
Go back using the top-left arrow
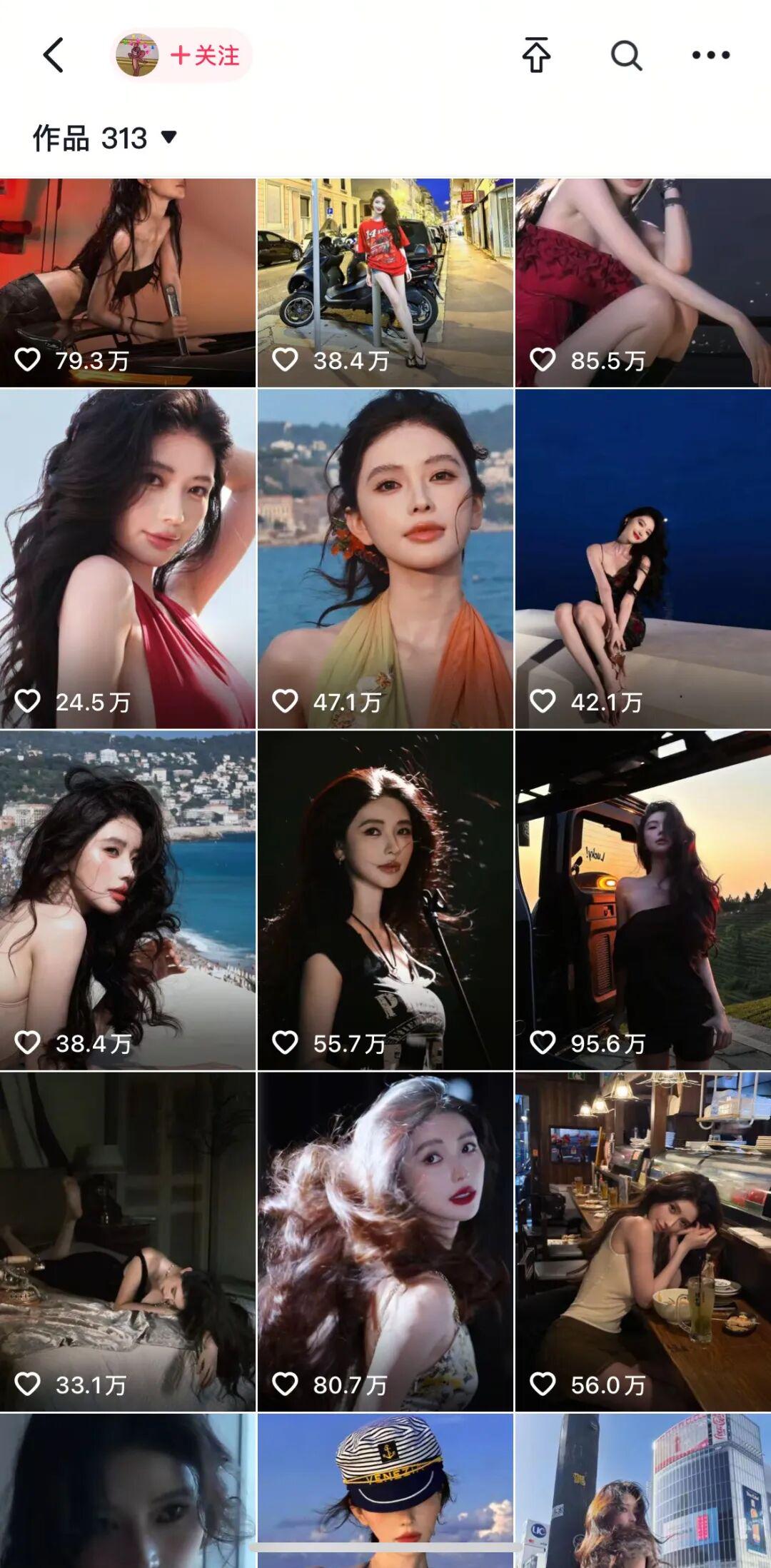54,56
